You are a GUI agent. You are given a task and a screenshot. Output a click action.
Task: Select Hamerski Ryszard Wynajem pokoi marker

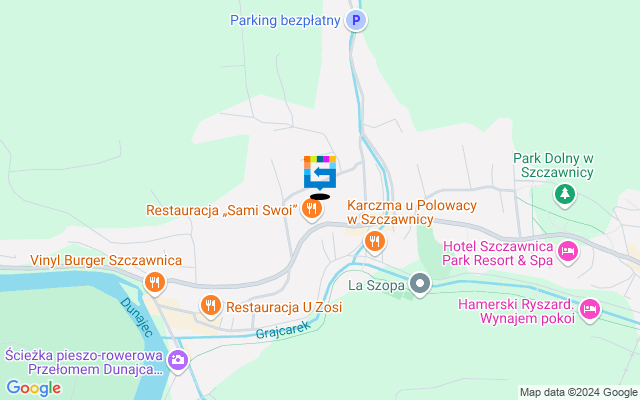tap(590, 310)
